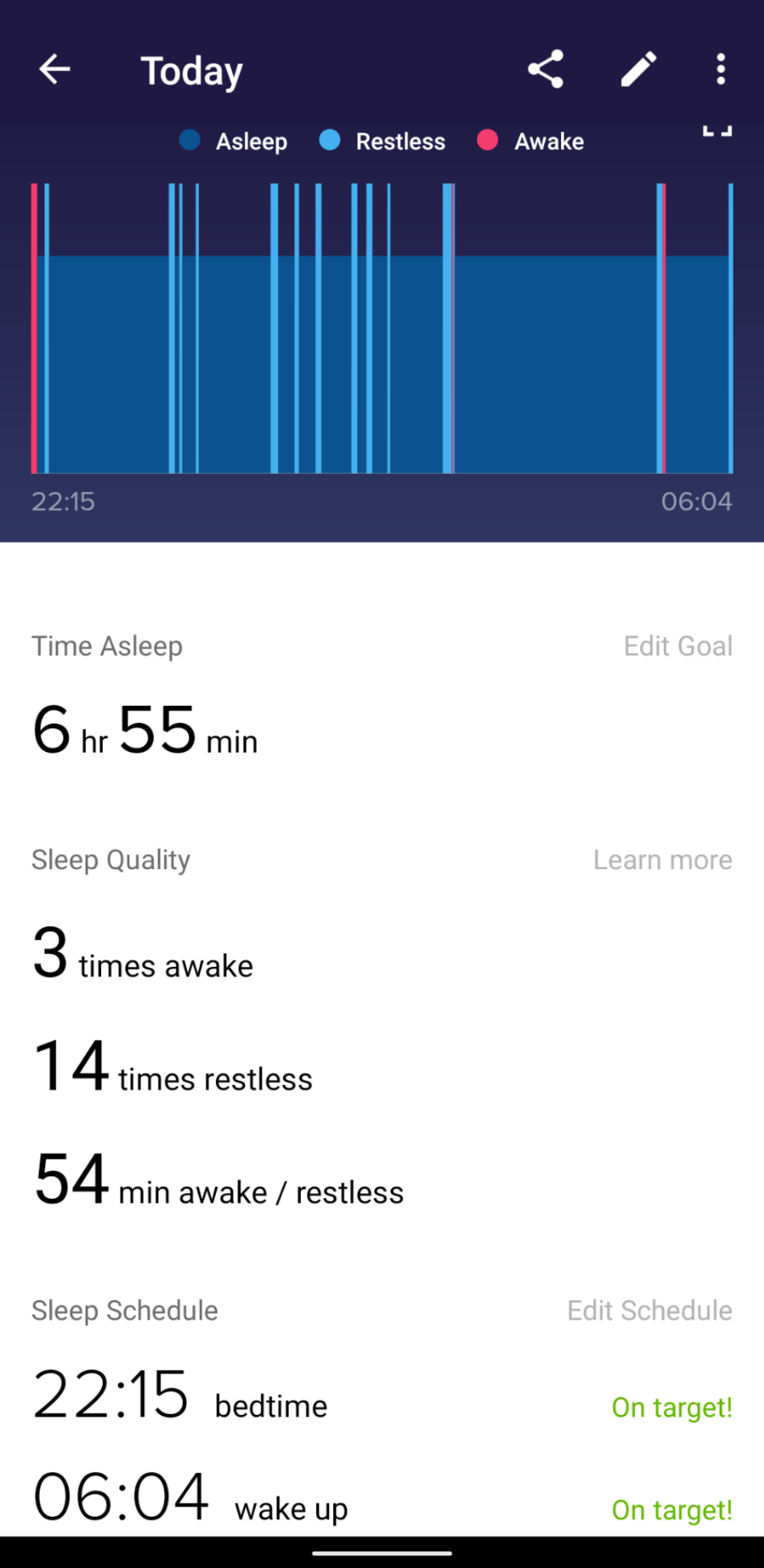The image size is (764, 1568).
Task: Share today's sleep log
Action: [546, 70]
